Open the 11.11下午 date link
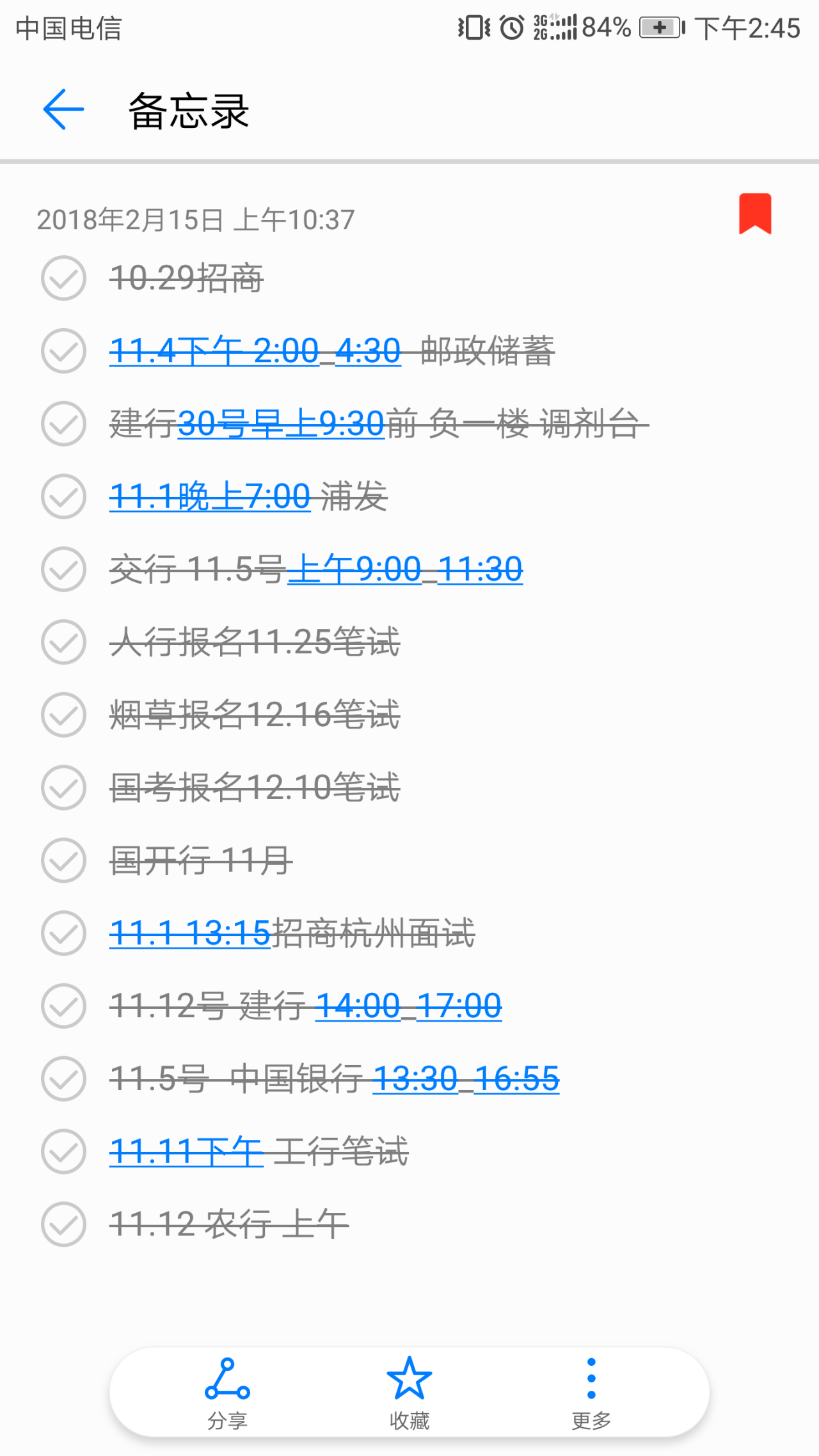This screenshot has width=819, height=1456. click(x=186, y=1151)
